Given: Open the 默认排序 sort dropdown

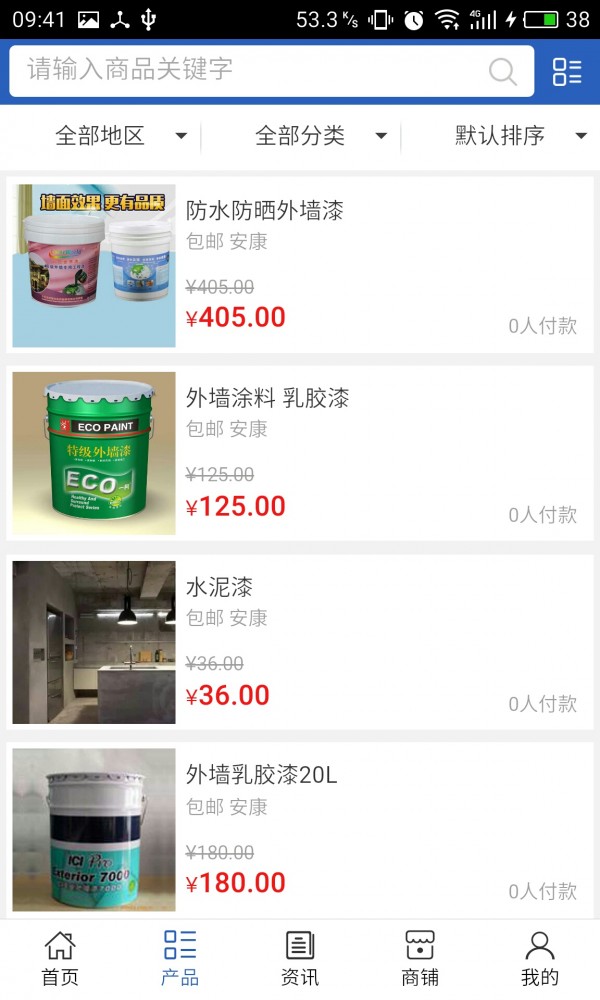Looking at the screenshot, I should pyautogui.click(x=520, y=136).
